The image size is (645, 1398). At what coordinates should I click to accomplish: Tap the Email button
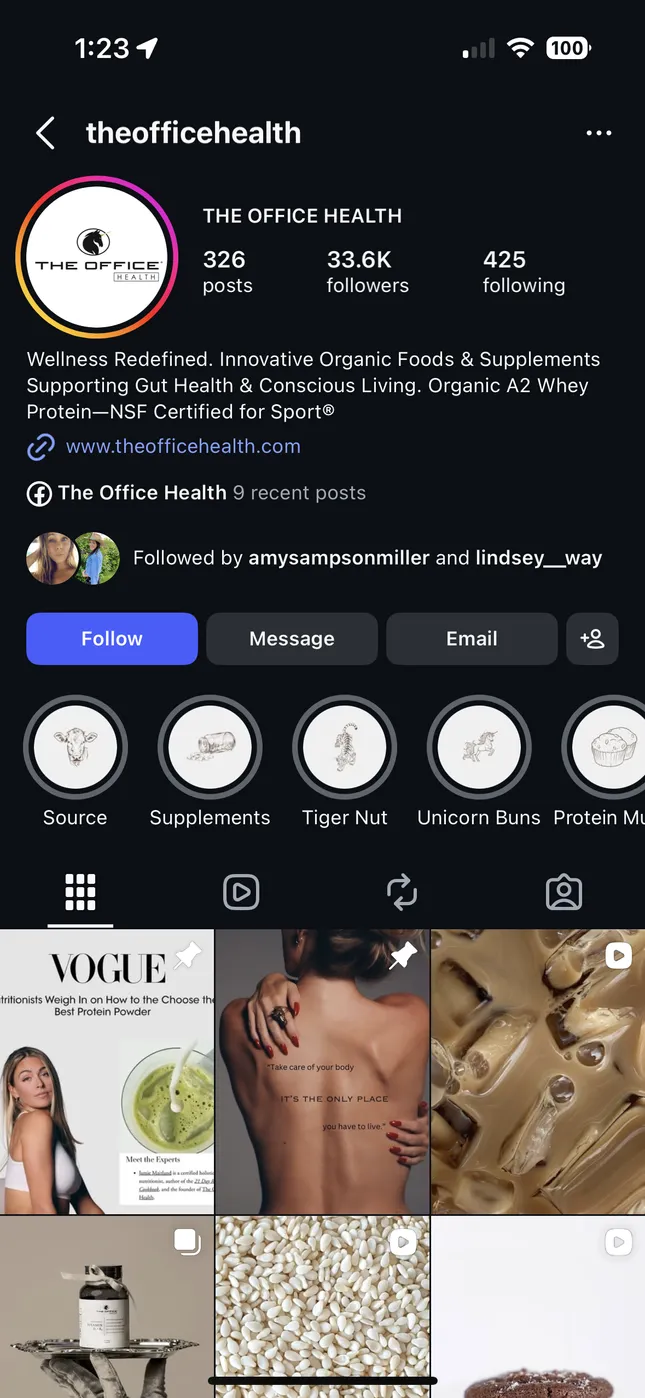click(x=471, y=639)
